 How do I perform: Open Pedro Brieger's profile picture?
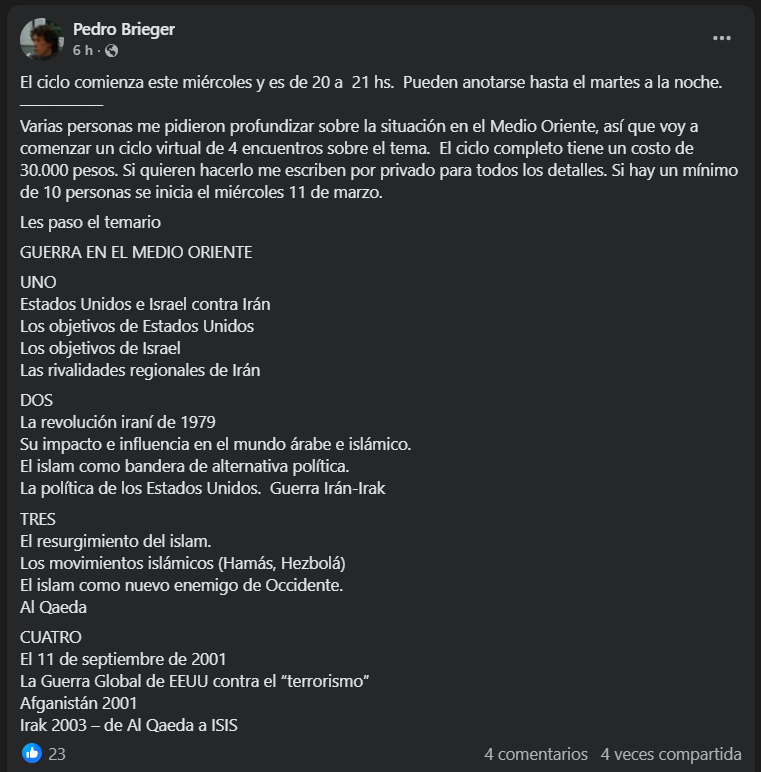click(x=42, y=39)
